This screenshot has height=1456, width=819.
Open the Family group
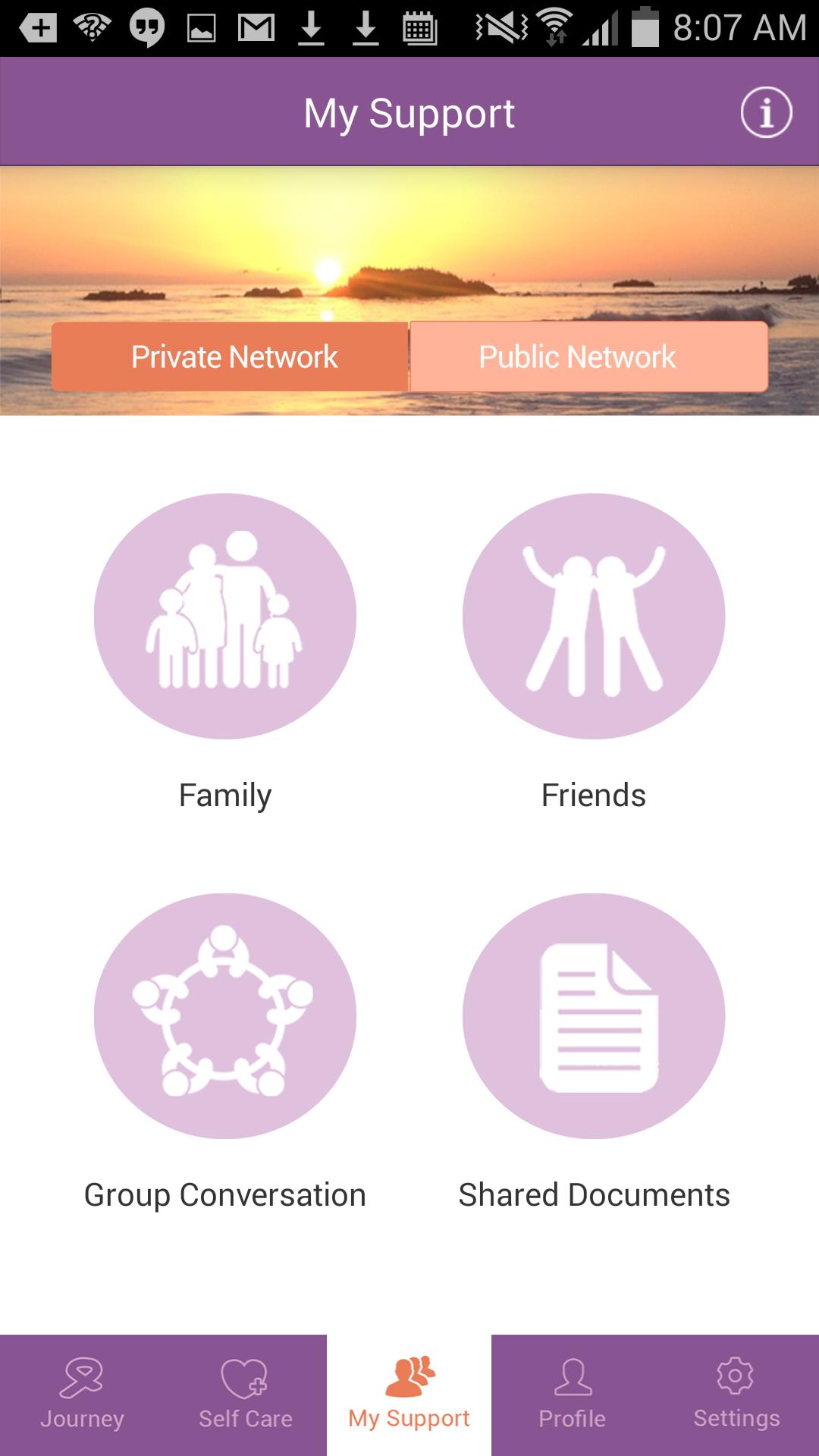[225, 616]
